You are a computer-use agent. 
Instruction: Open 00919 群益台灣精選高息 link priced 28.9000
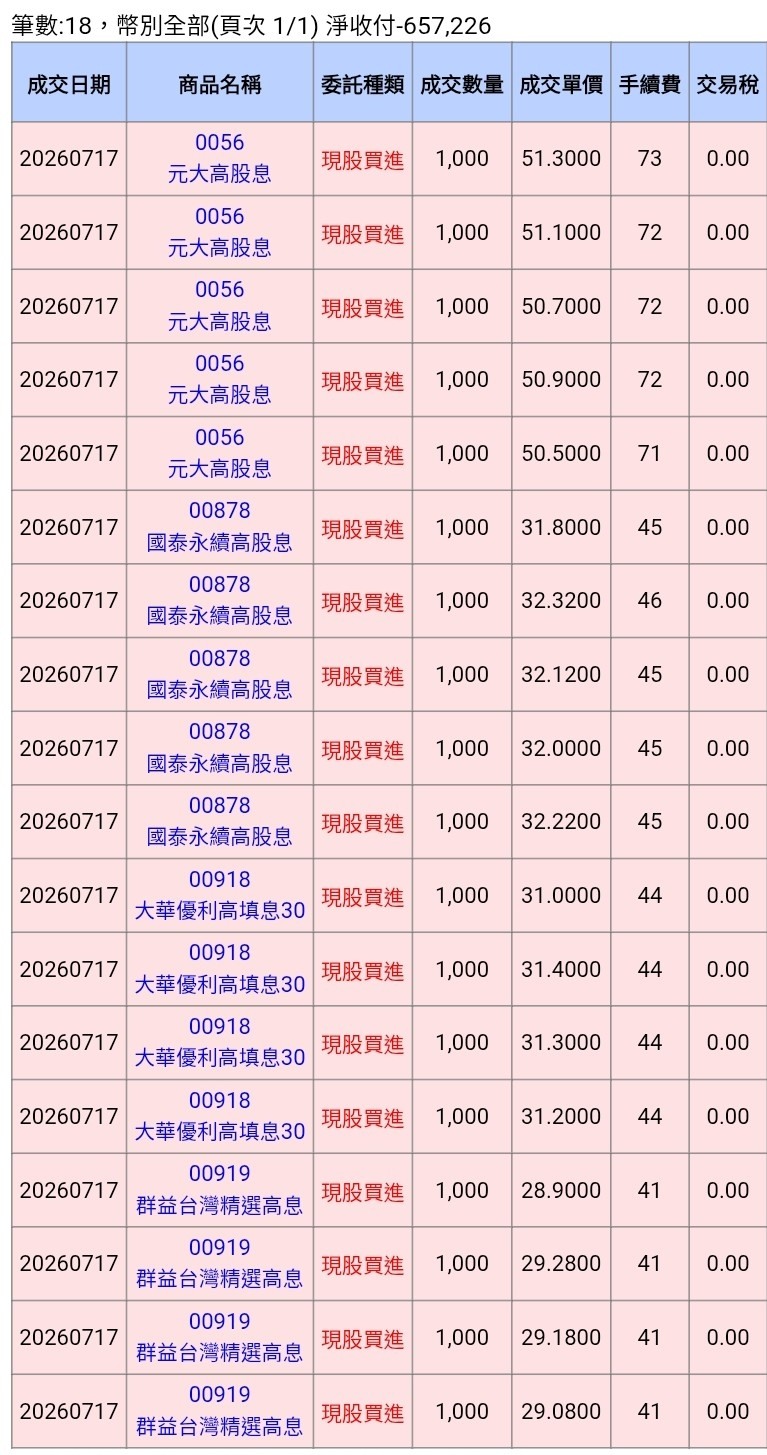(219, 1190)
